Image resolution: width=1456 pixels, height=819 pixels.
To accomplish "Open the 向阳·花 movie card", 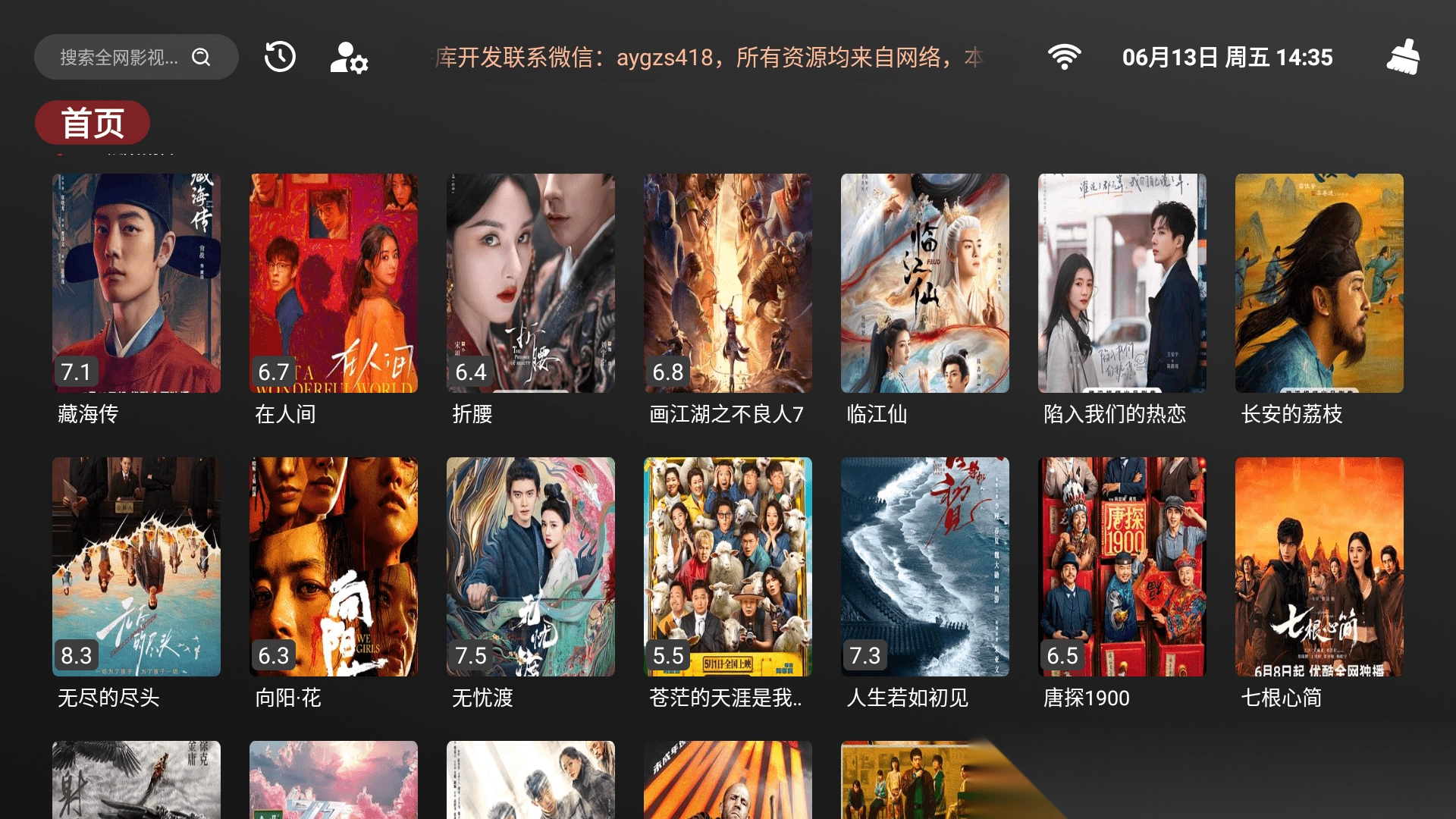I will (334, 566).
